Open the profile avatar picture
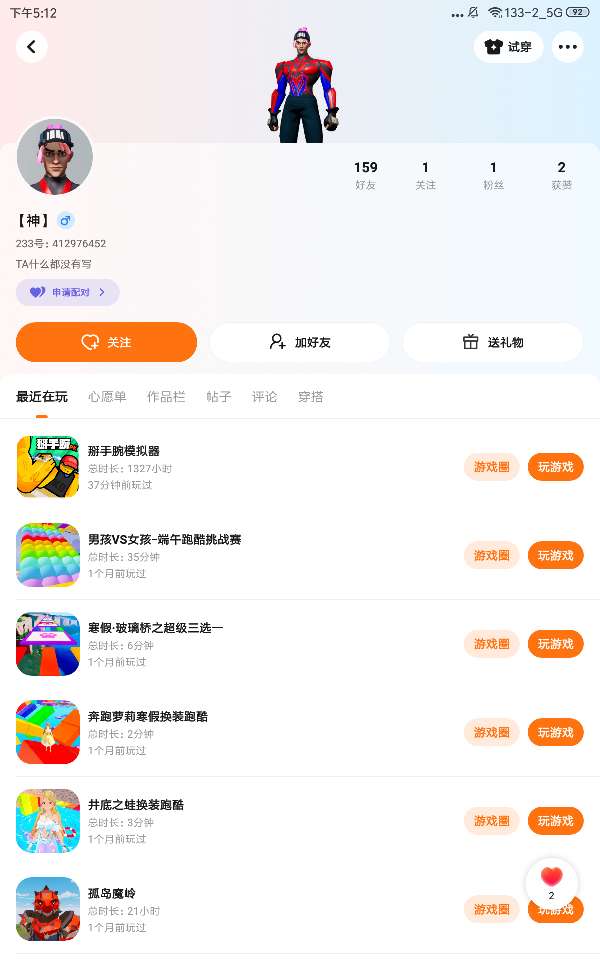The height and width of the screenshot is (960, 600). (55, 157)
